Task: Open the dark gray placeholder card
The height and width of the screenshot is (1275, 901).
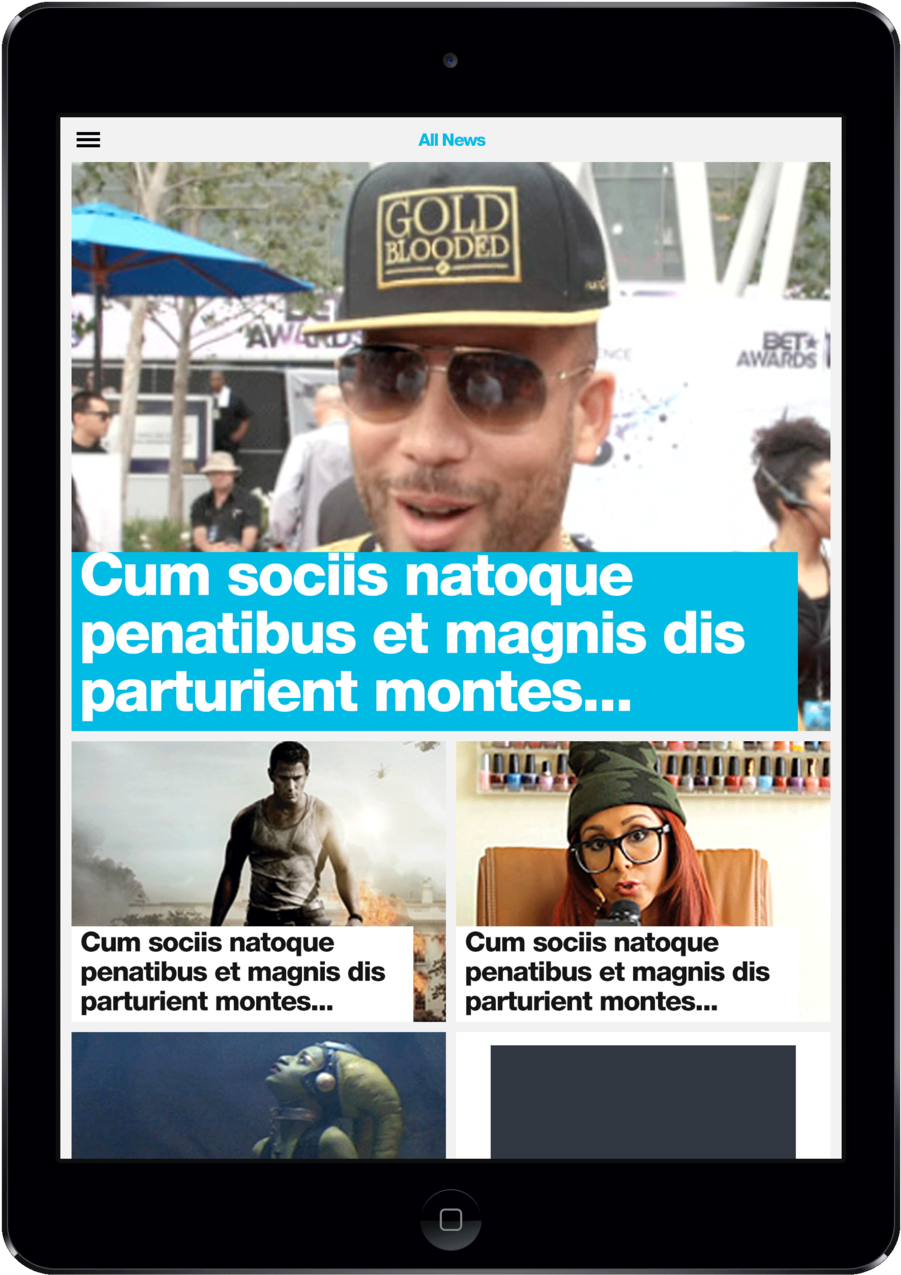Action: click(x=642, y=1100)
